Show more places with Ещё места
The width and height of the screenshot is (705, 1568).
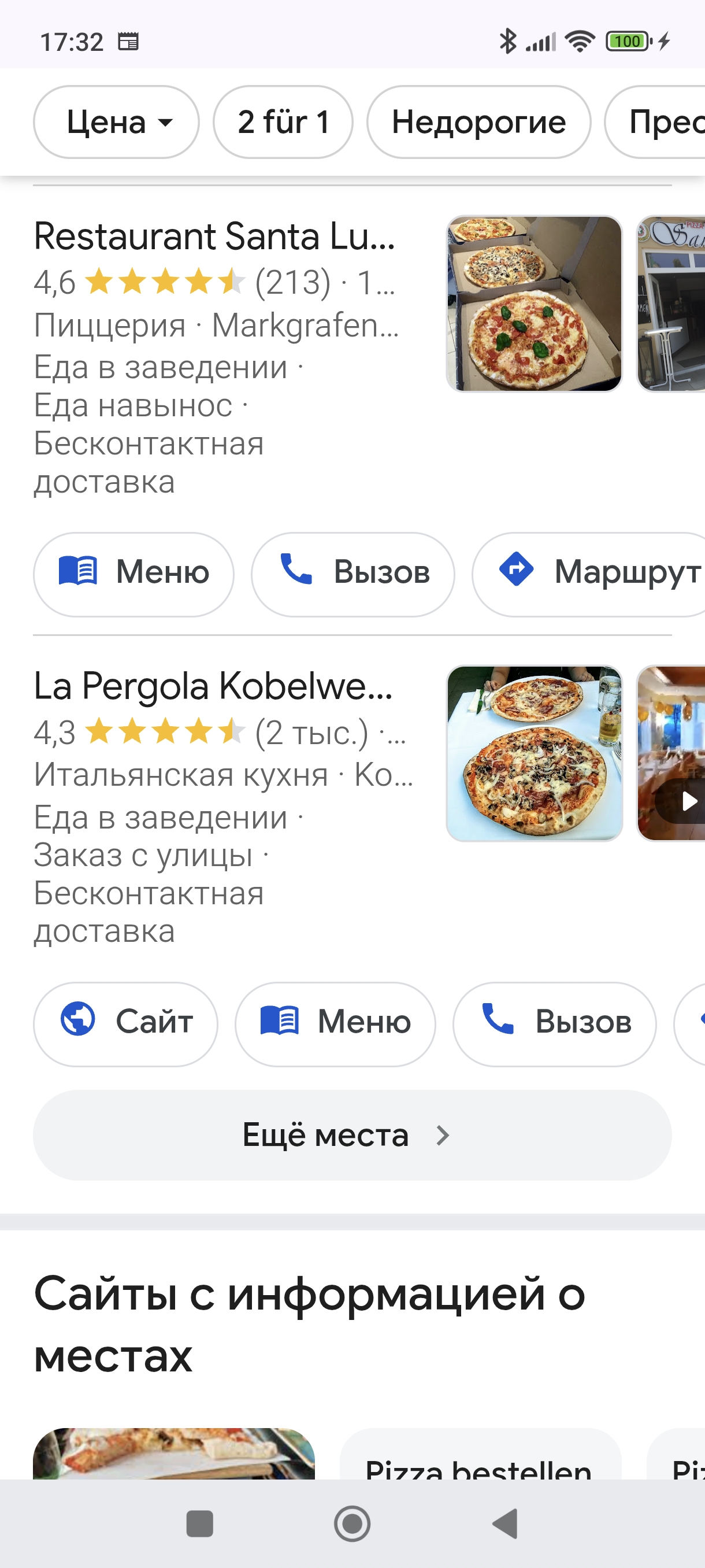pos(352,1135)
